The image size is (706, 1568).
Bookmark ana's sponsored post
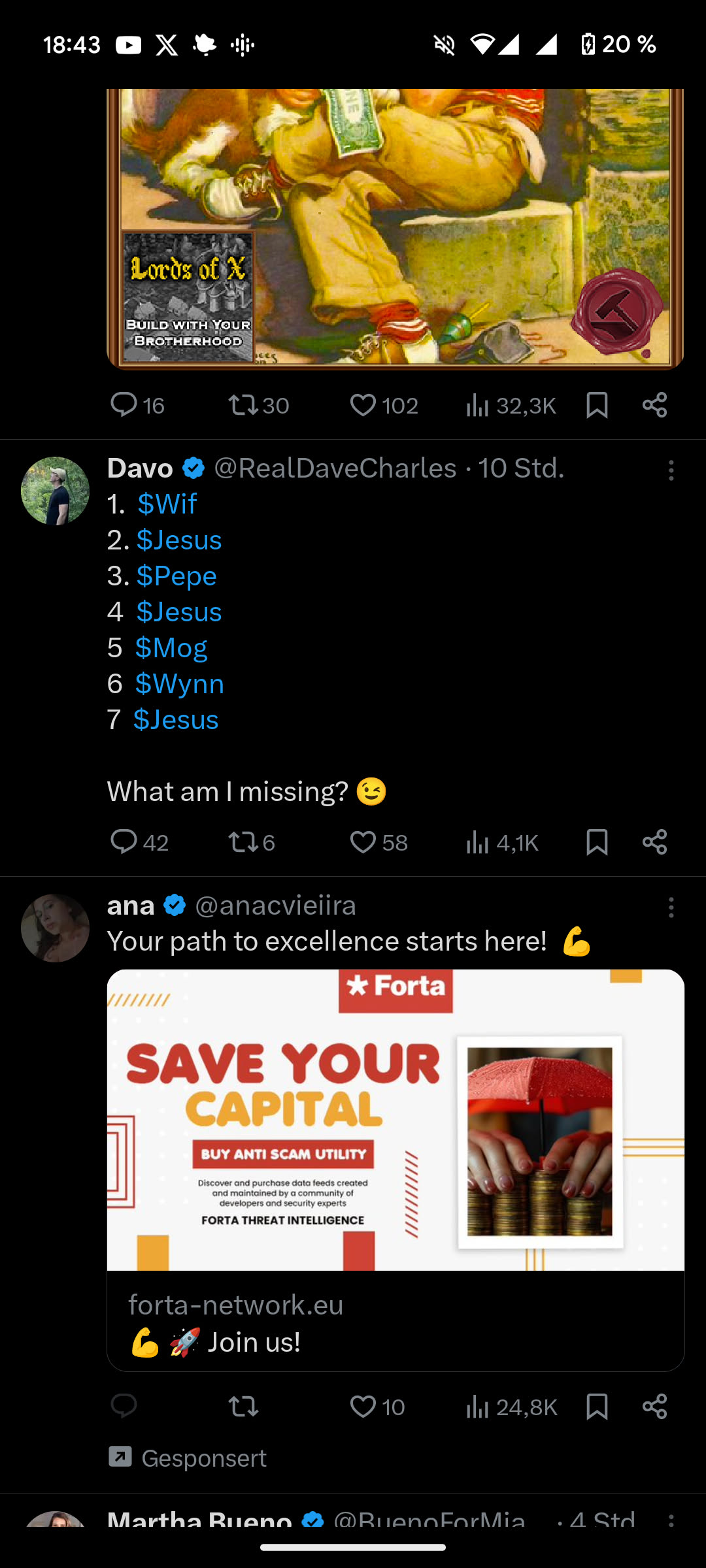coord(597,1406)
